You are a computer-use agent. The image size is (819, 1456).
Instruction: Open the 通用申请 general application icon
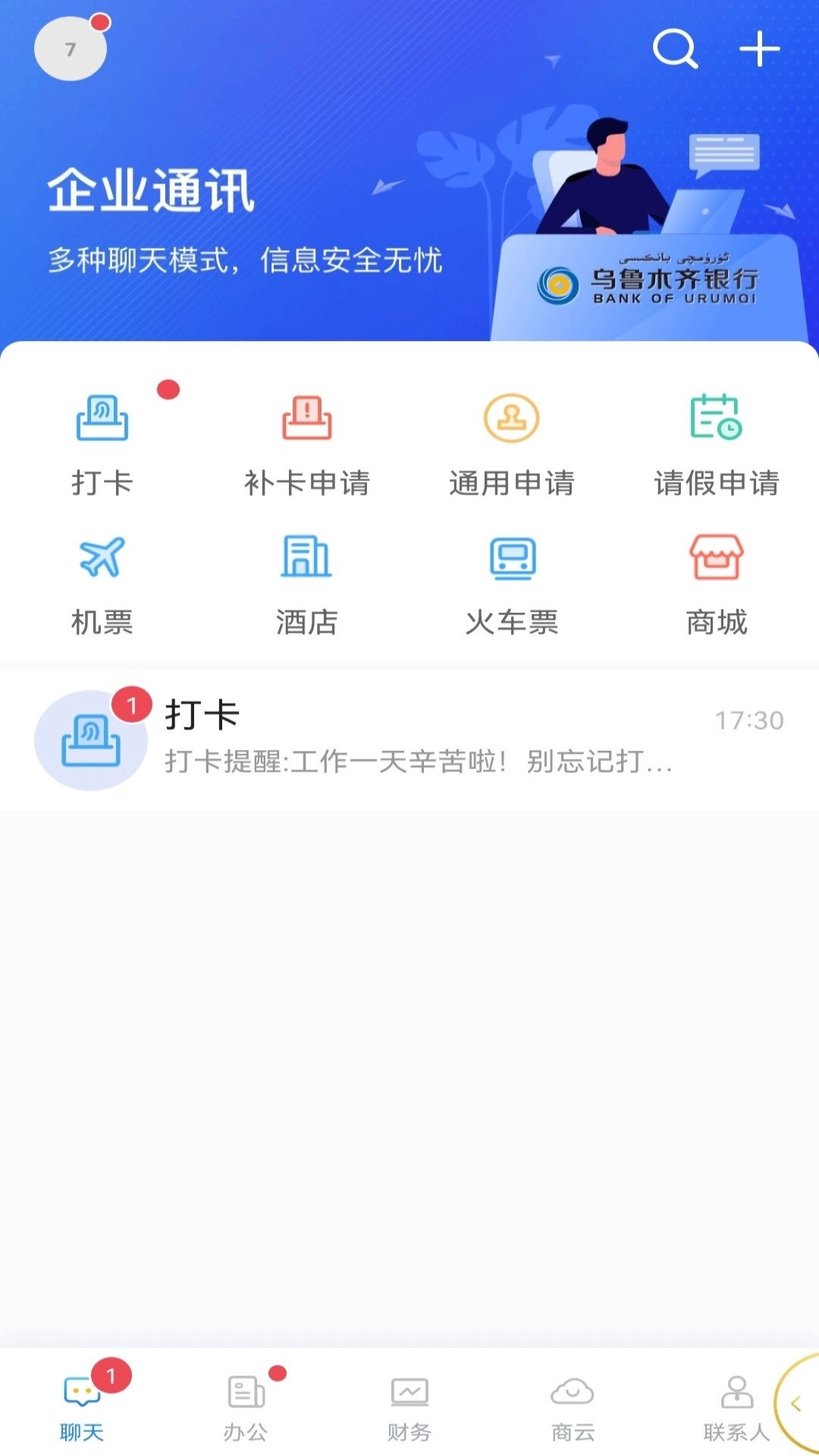511,444
